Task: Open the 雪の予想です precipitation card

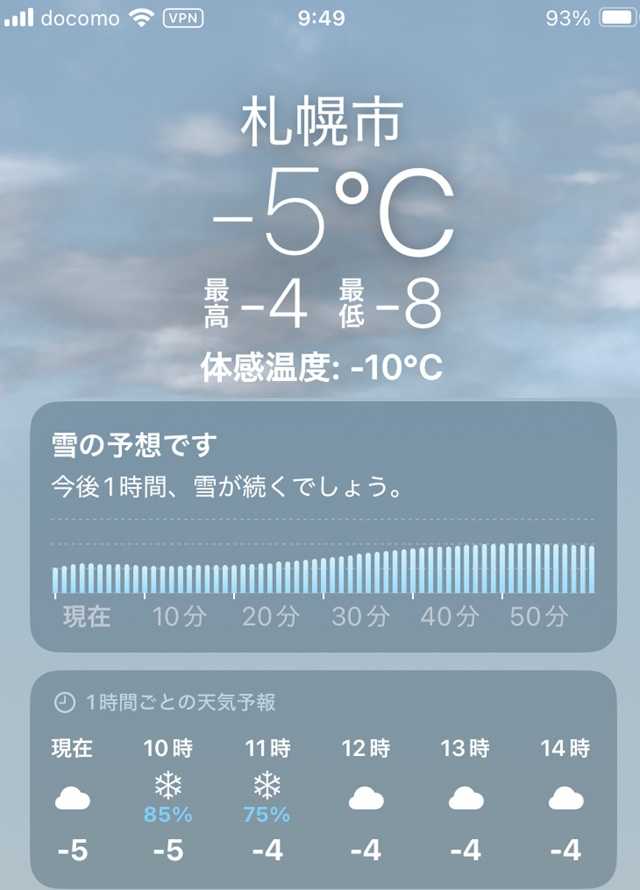Action: [x=323, y=526]
